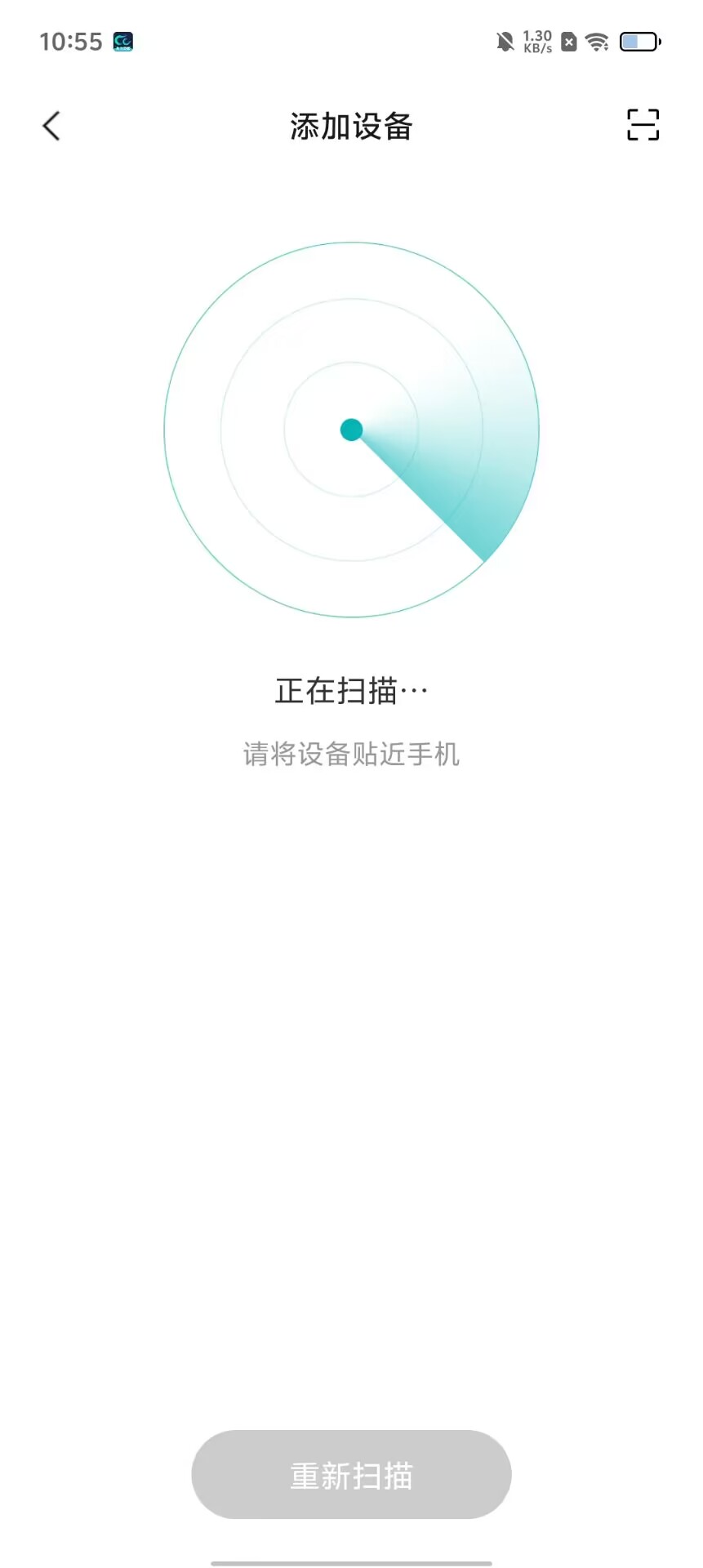Viewport: 703px width, 1568px height.
Task: Open the QR code scanner icon
Action: coord(643,125)
